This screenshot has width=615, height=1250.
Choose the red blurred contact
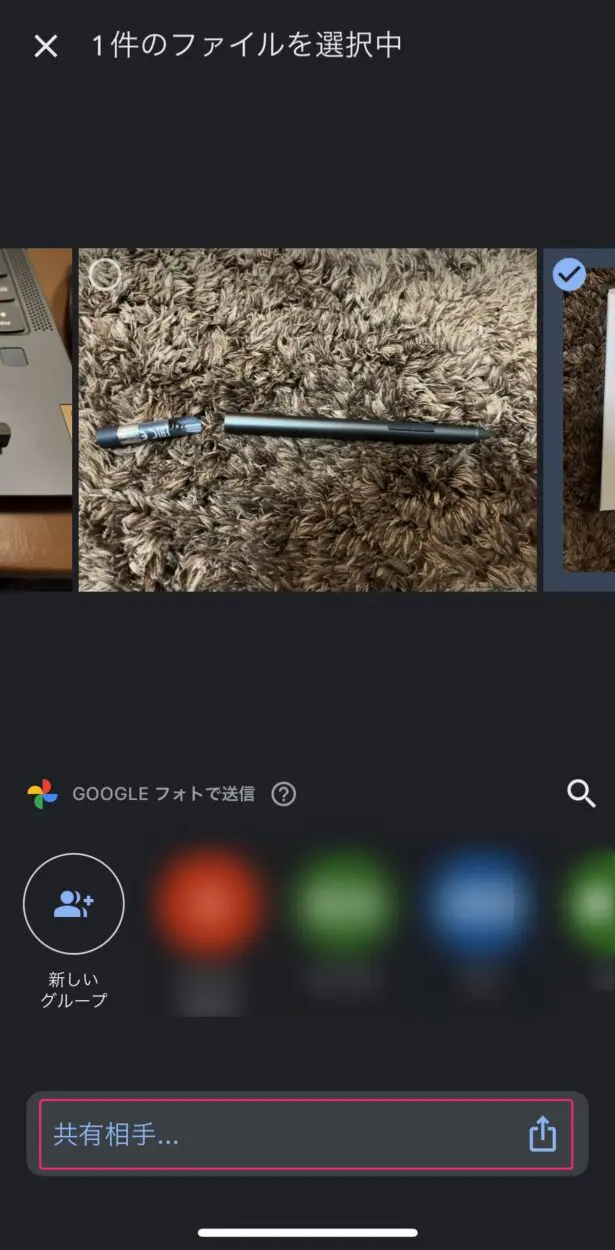[x=209, y=903]
